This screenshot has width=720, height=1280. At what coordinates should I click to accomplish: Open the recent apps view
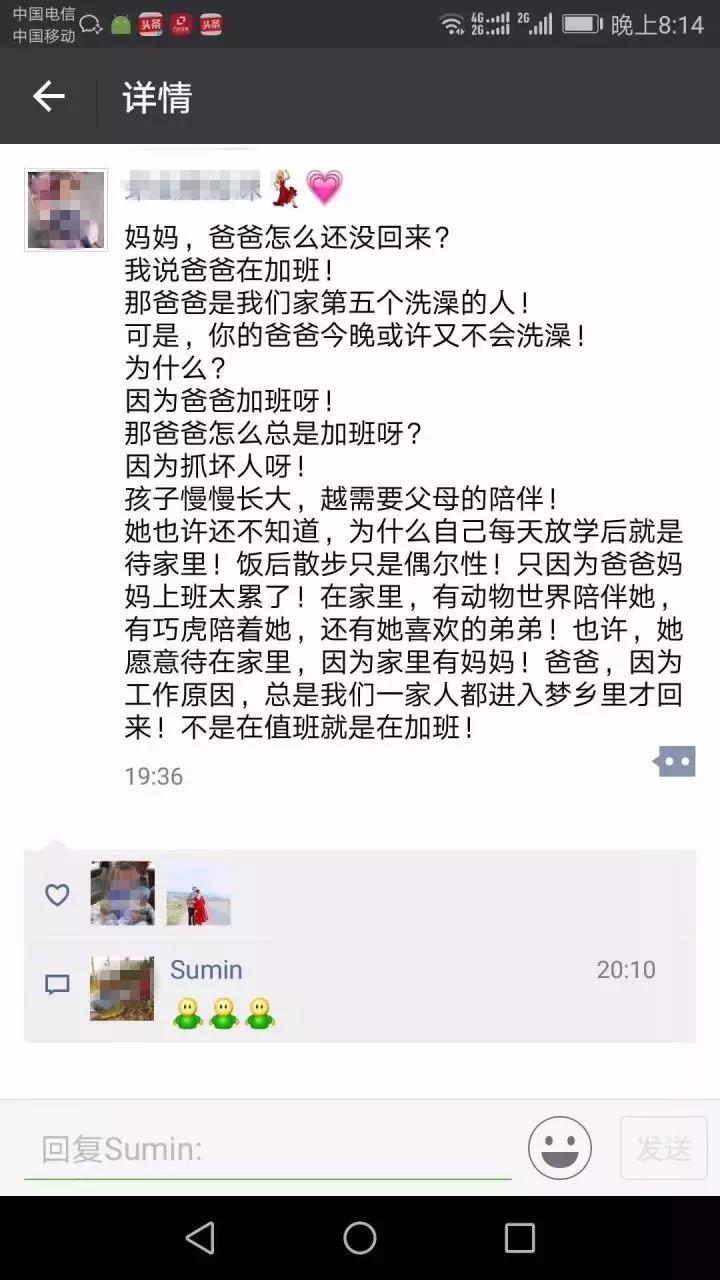pos(519,1238)
